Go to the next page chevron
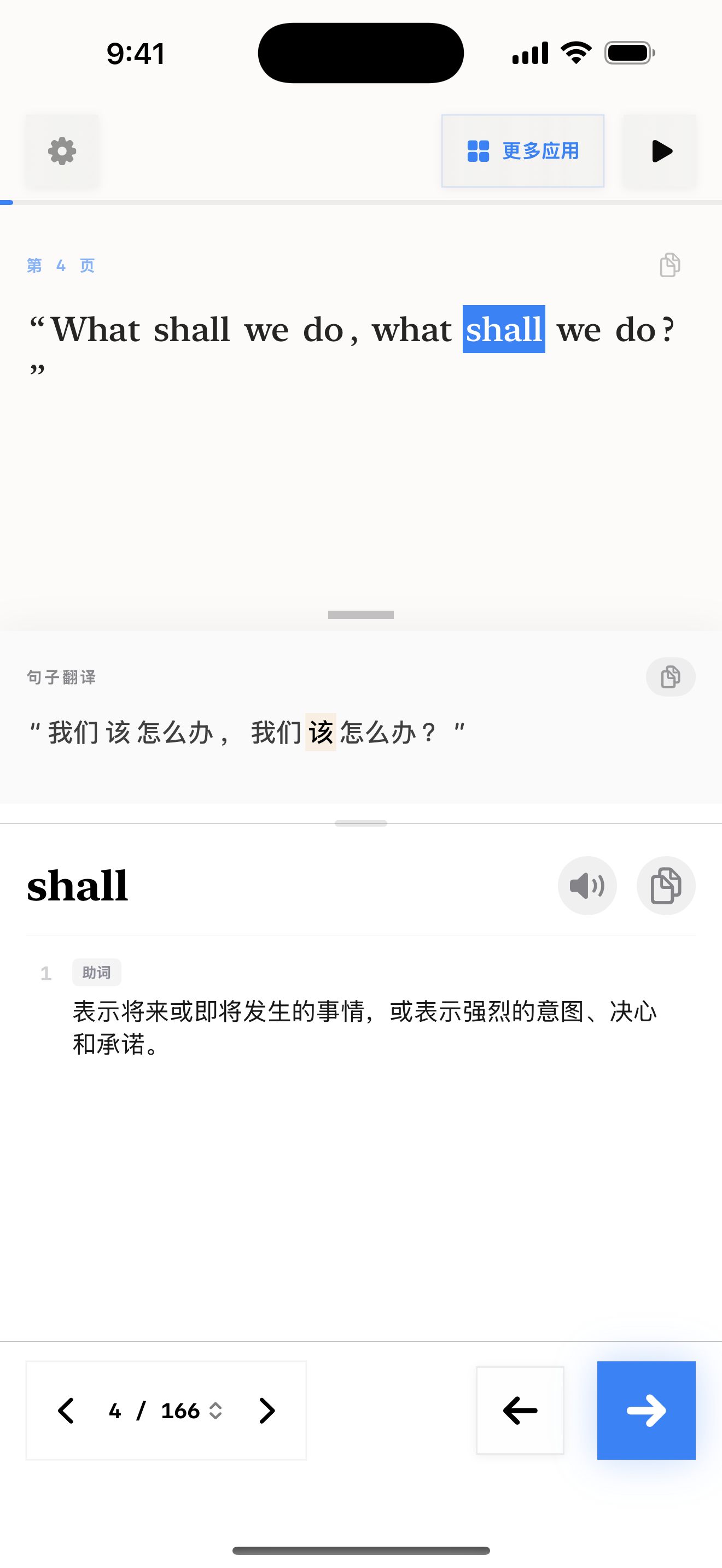Image resolution: width=722 pixels, height=1568 pixels. click(x=266, y=1411)
